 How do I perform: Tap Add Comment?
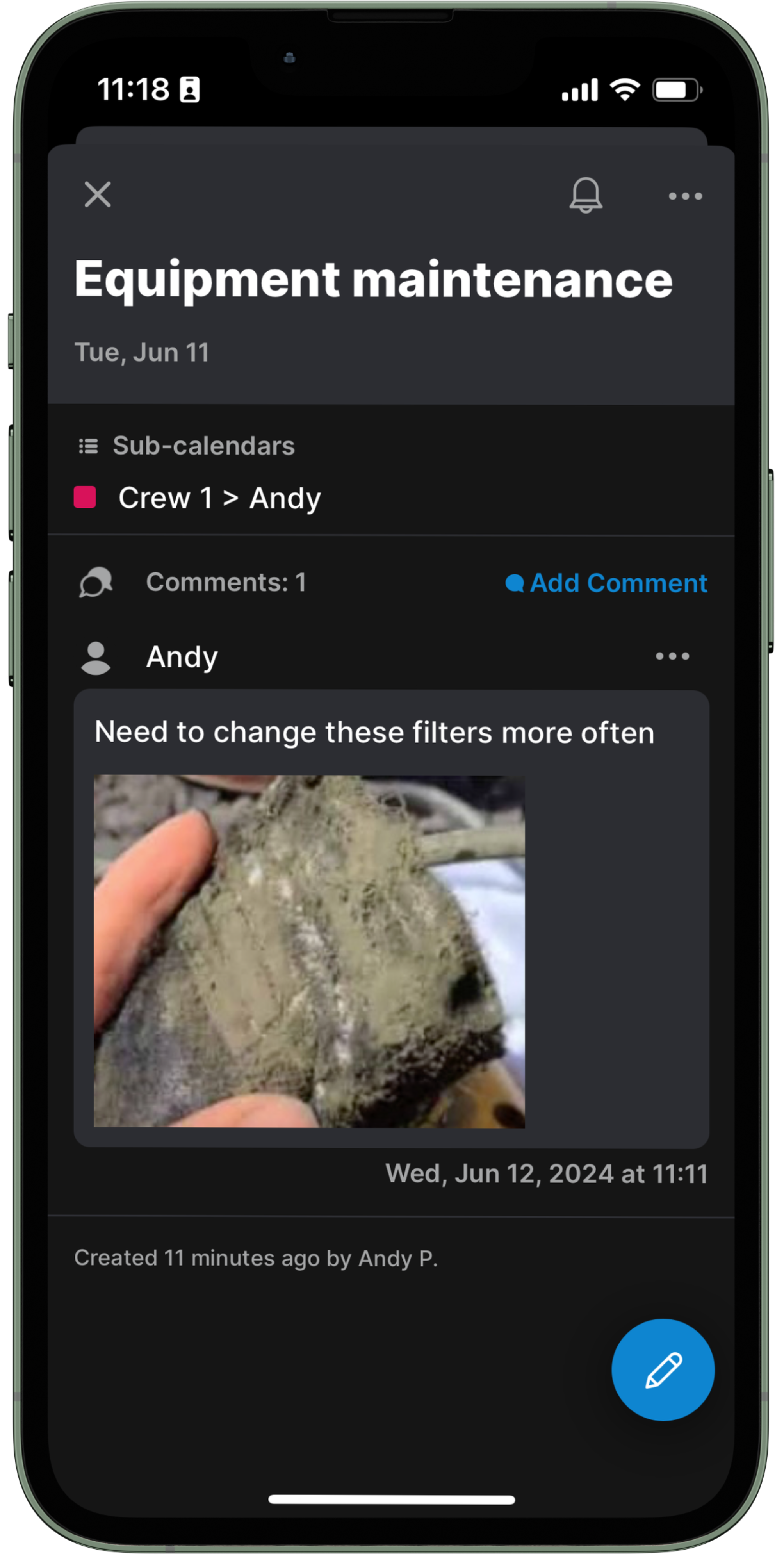pos(606,583)
